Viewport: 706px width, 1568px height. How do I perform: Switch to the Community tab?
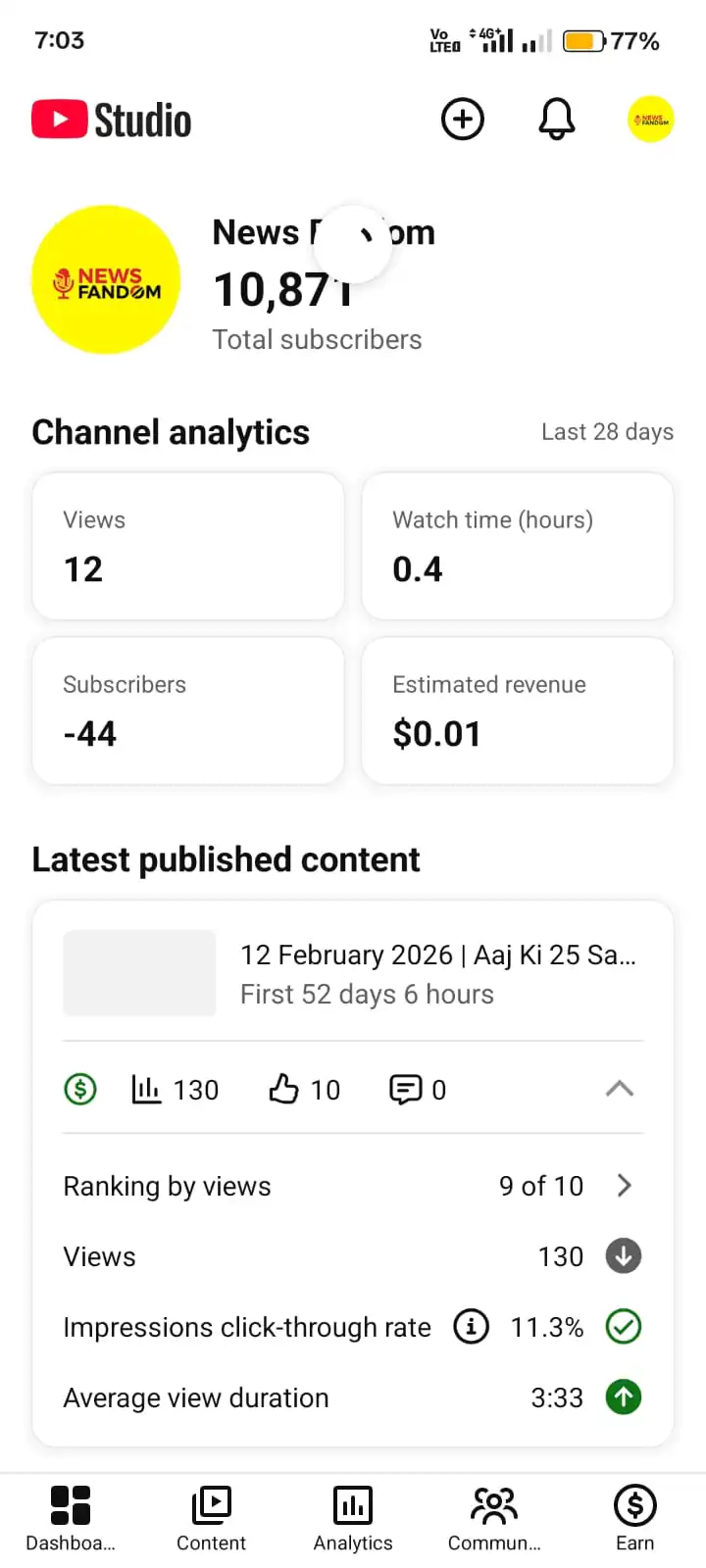[494, 1518]
